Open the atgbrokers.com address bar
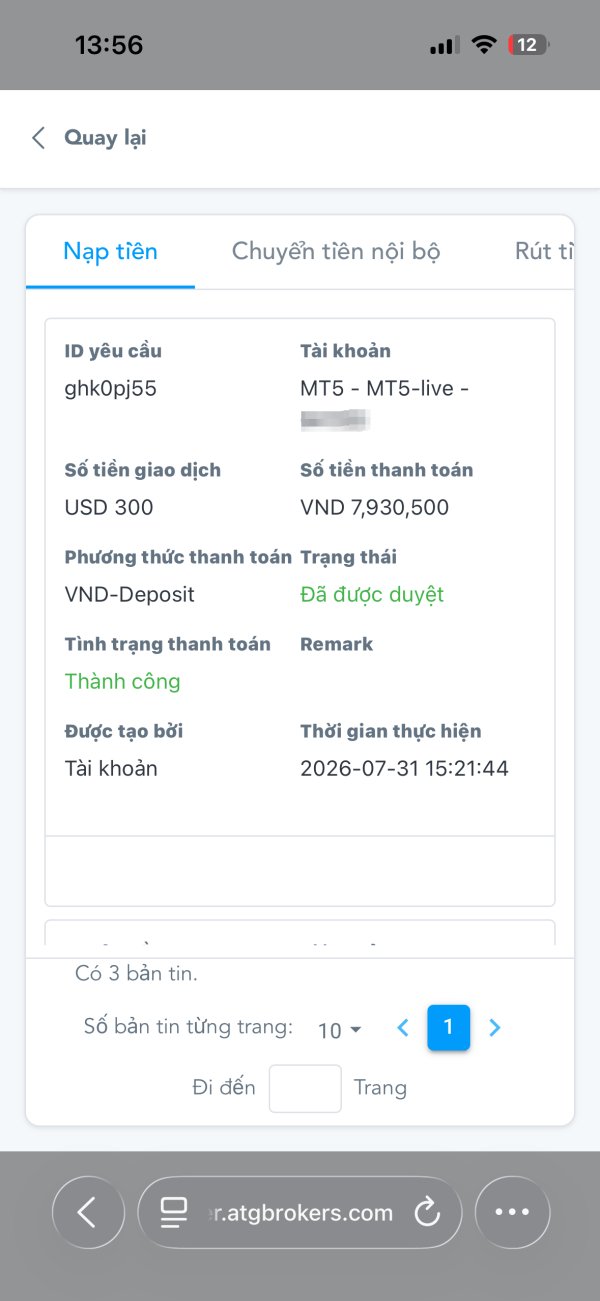This screenshot has width=600, height=1301. (x=300, y=1213)
